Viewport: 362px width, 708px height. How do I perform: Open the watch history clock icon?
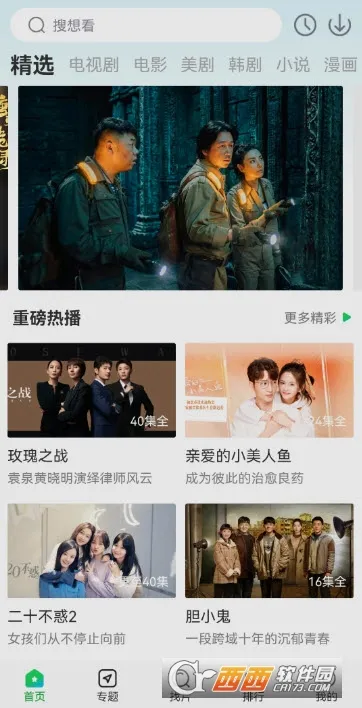point(305,25)
